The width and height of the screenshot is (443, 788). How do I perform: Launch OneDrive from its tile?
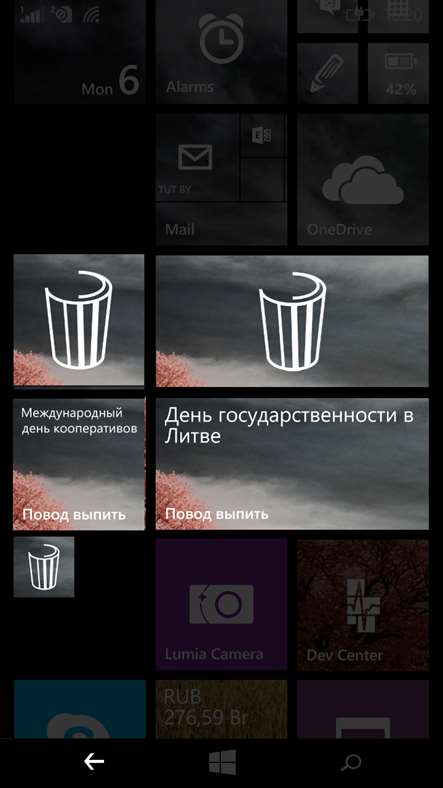[363, 179]
